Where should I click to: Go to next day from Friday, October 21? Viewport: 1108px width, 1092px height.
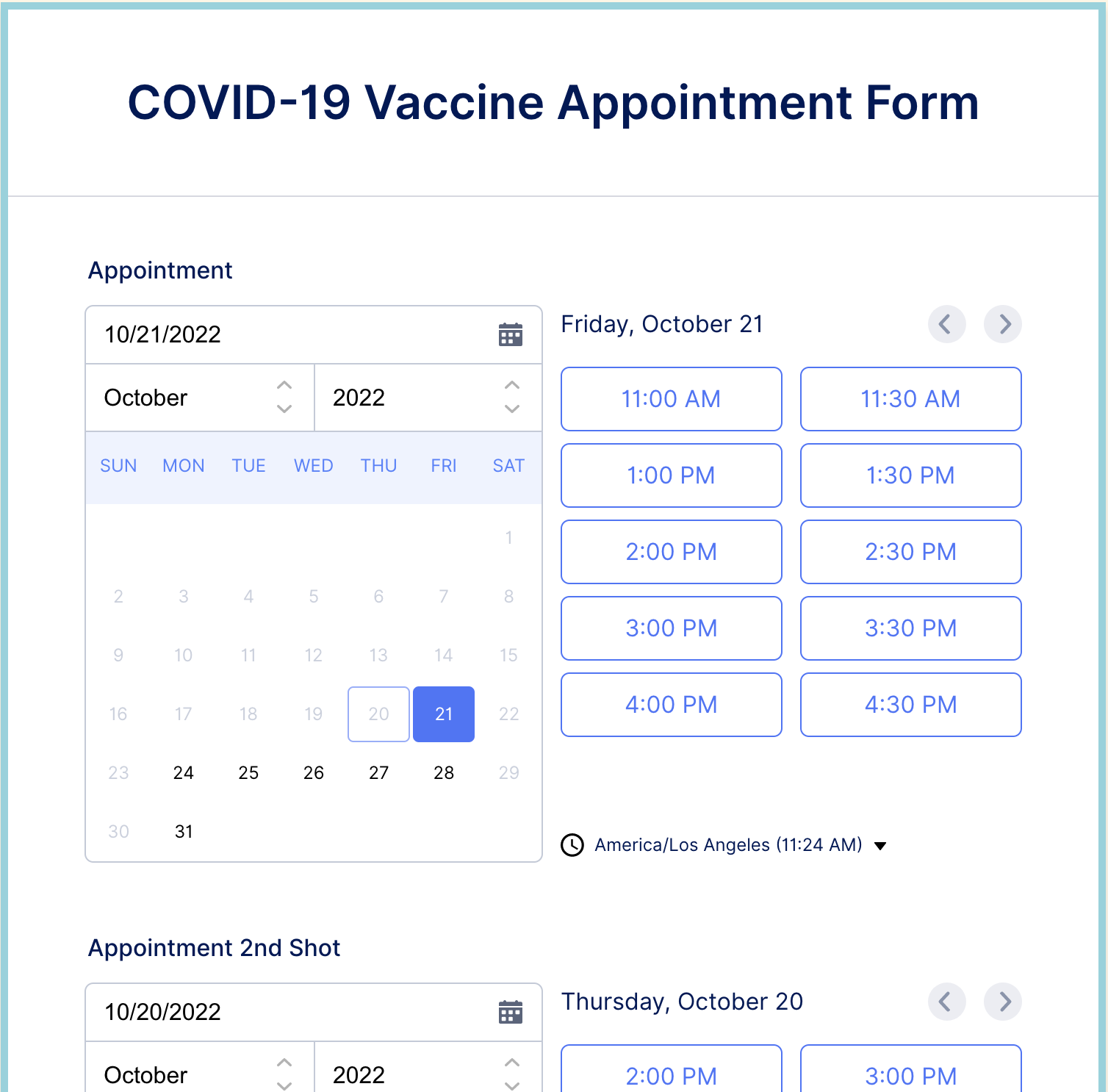(1003, 324)
